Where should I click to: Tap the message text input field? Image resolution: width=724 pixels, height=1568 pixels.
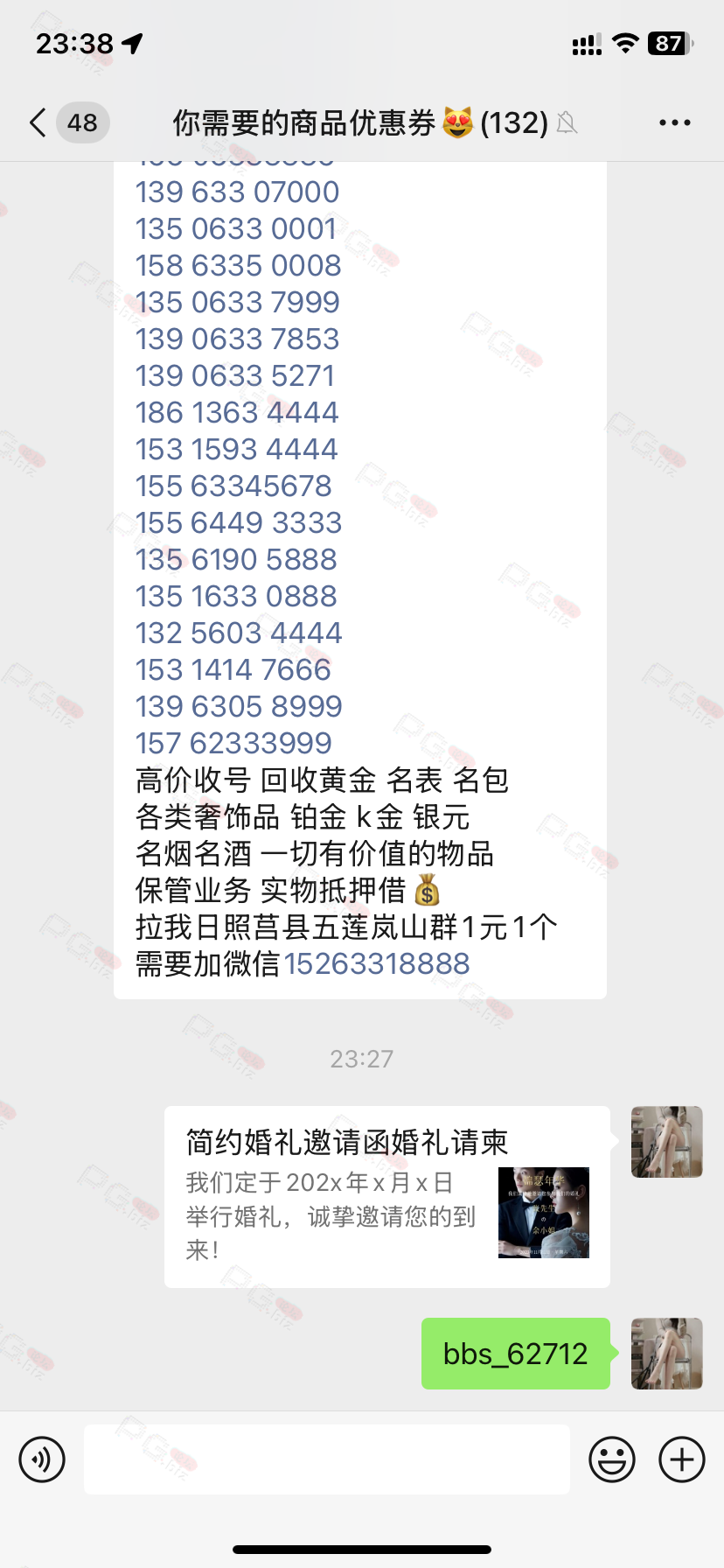coord(326,1459)
